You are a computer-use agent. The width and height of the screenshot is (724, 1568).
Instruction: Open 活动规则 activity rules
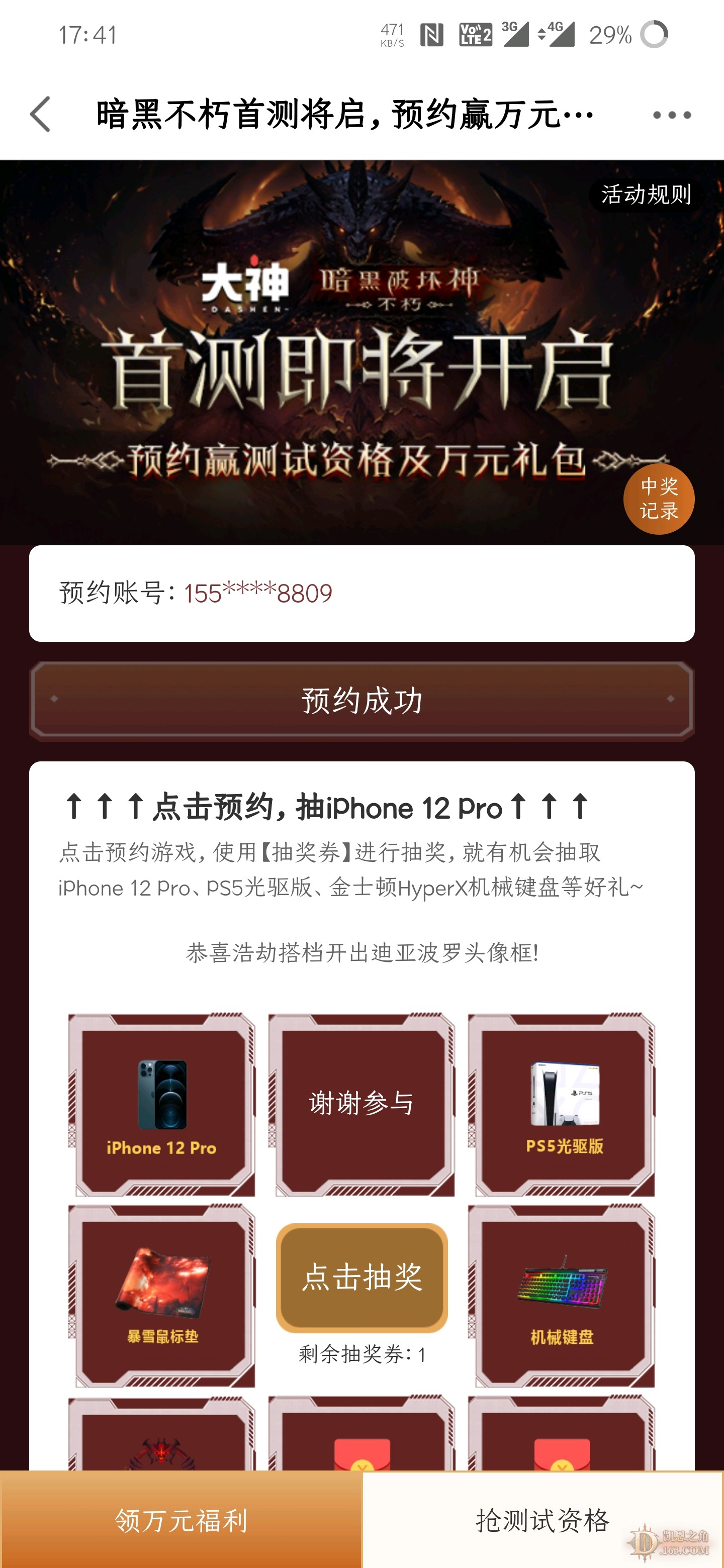point(646,195)
